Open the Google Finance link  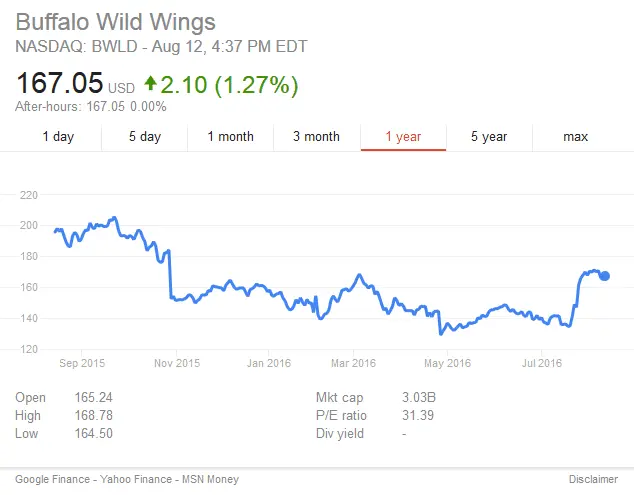51,480
